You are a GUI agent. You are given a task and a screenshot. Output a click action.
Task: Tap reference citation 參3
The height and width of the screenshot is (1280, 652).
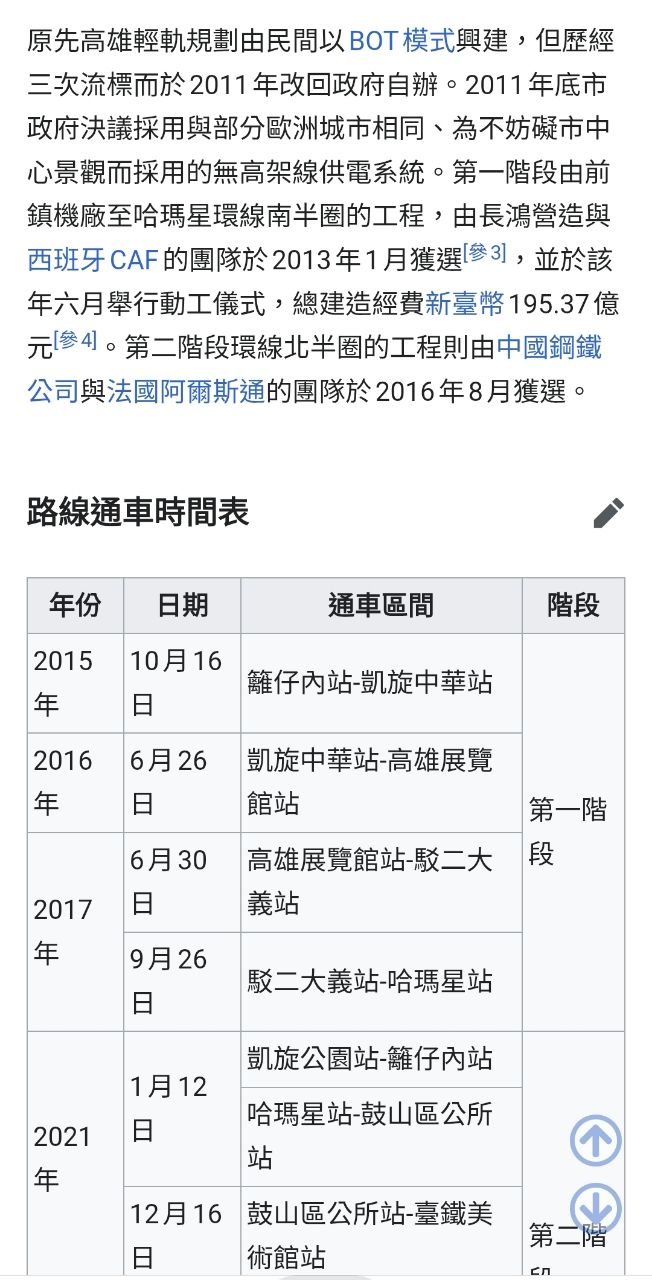pos(485,252)
